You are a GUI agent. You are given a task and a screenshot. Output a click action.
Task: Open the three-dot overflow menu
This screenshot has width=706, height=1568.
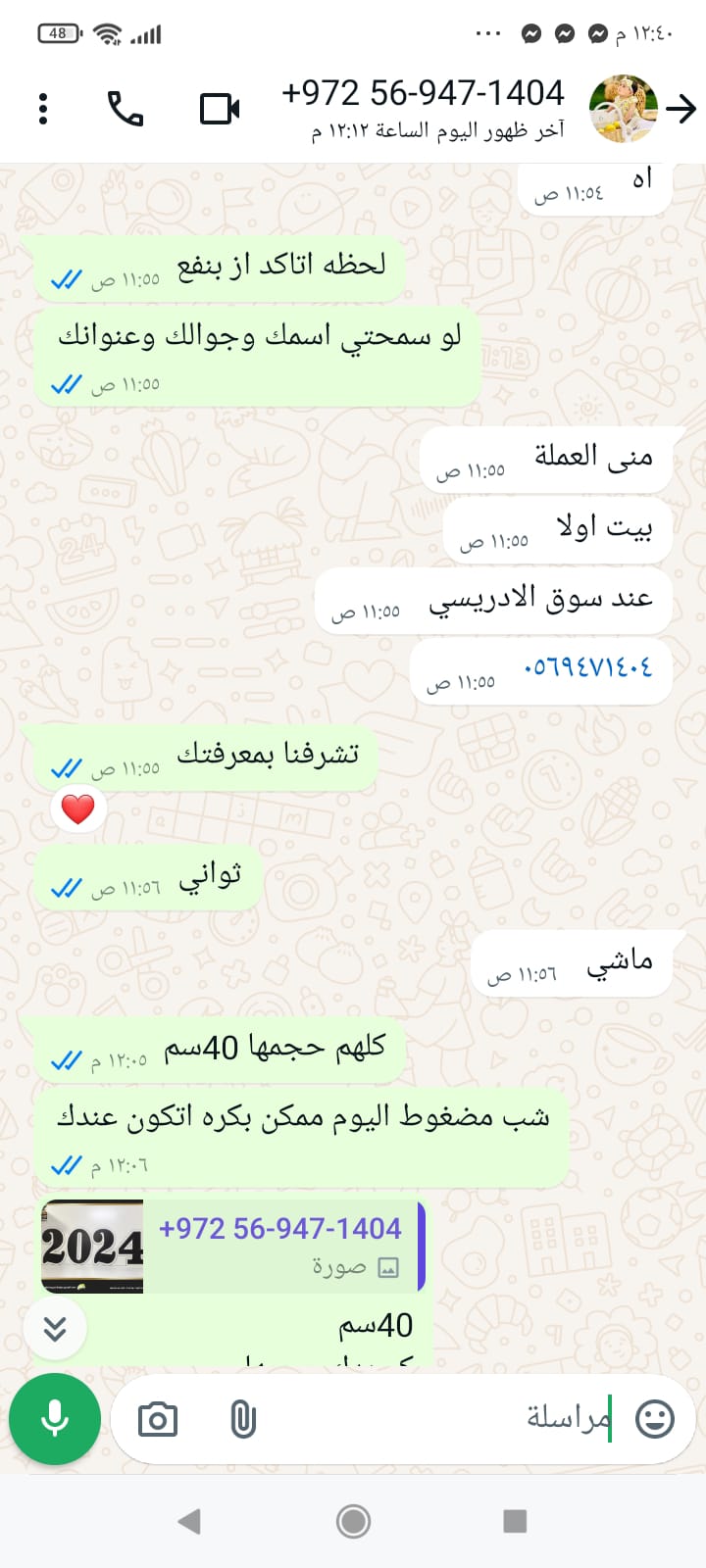point(43,109)
